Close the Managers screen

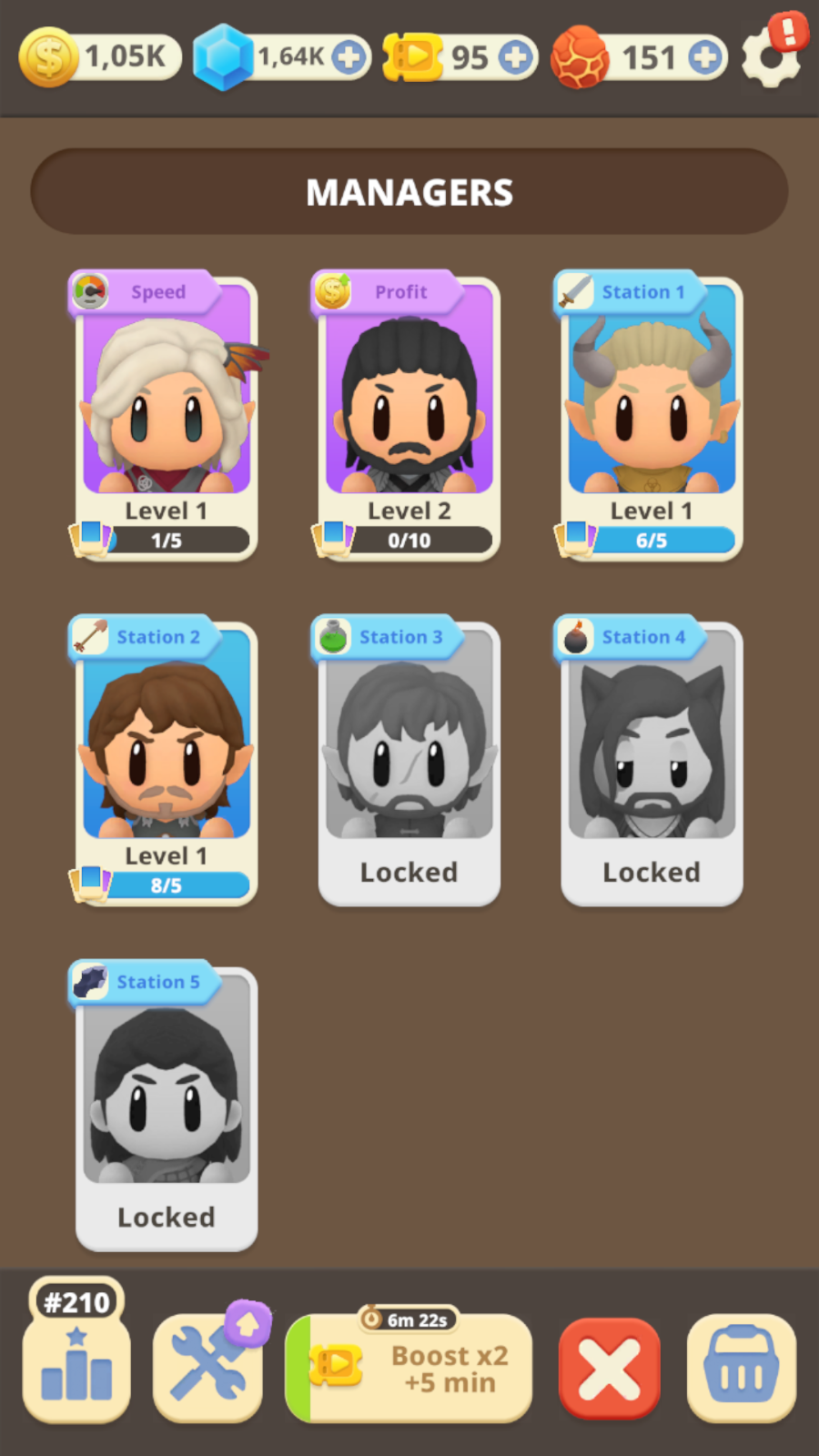609,1369
